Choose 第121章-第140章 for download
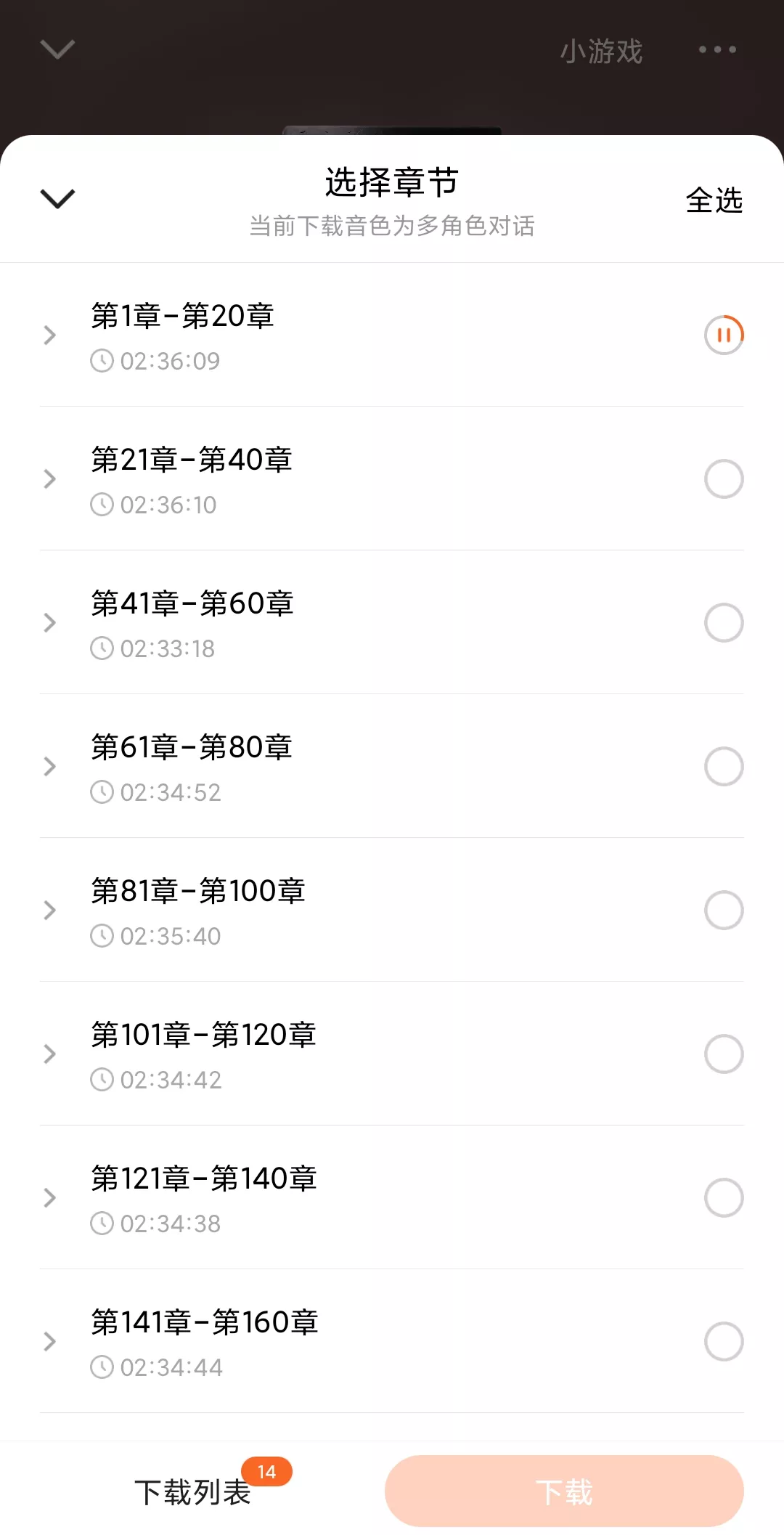 [x=724, y=1197]
